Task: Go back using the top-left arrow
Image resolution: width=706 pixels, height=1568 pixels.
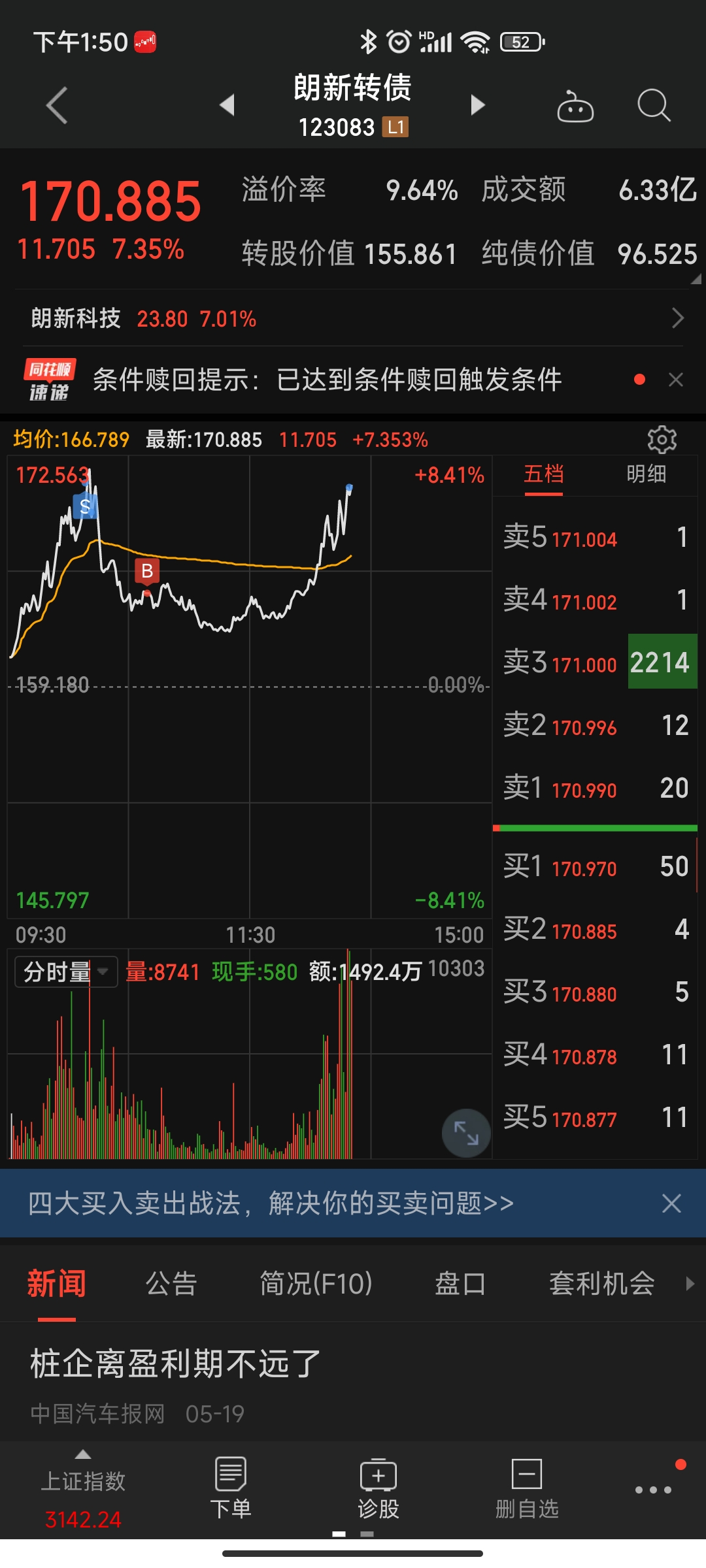Action: click(58, 105)
